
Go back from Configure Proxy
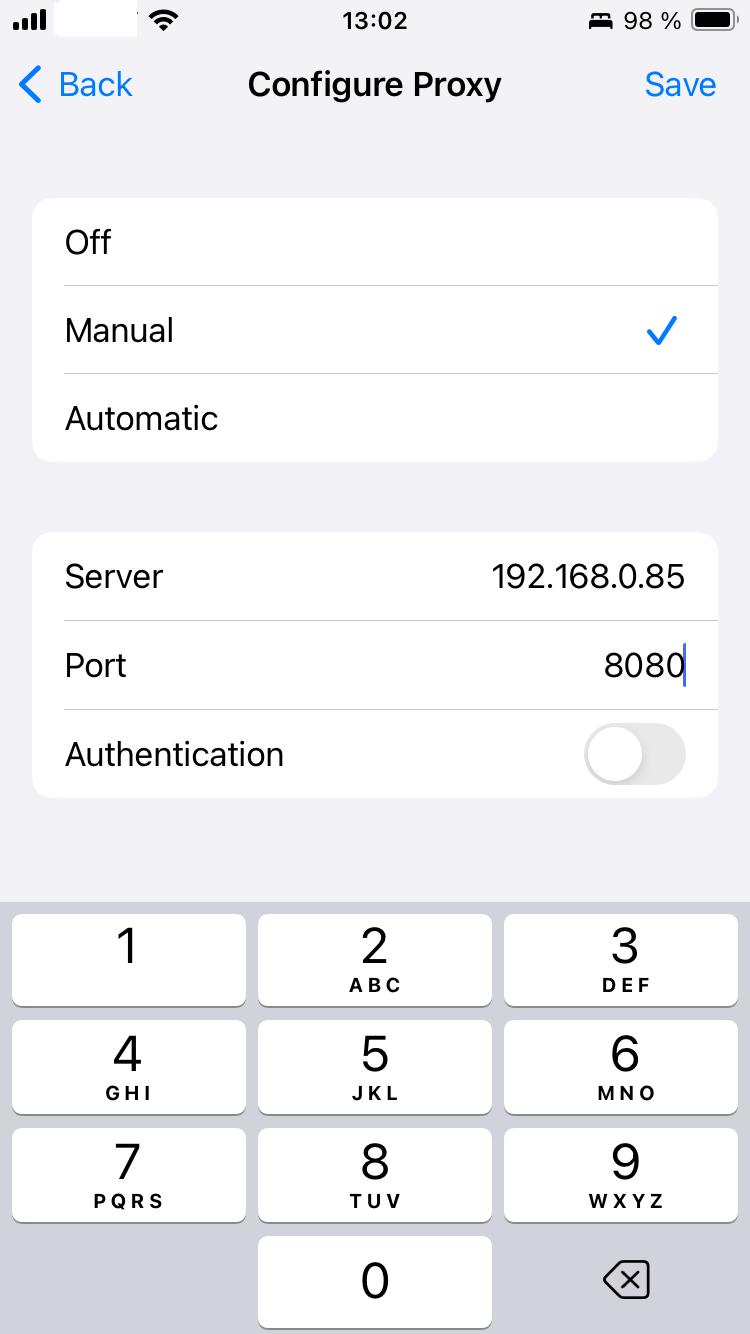[x=75, y=85]
